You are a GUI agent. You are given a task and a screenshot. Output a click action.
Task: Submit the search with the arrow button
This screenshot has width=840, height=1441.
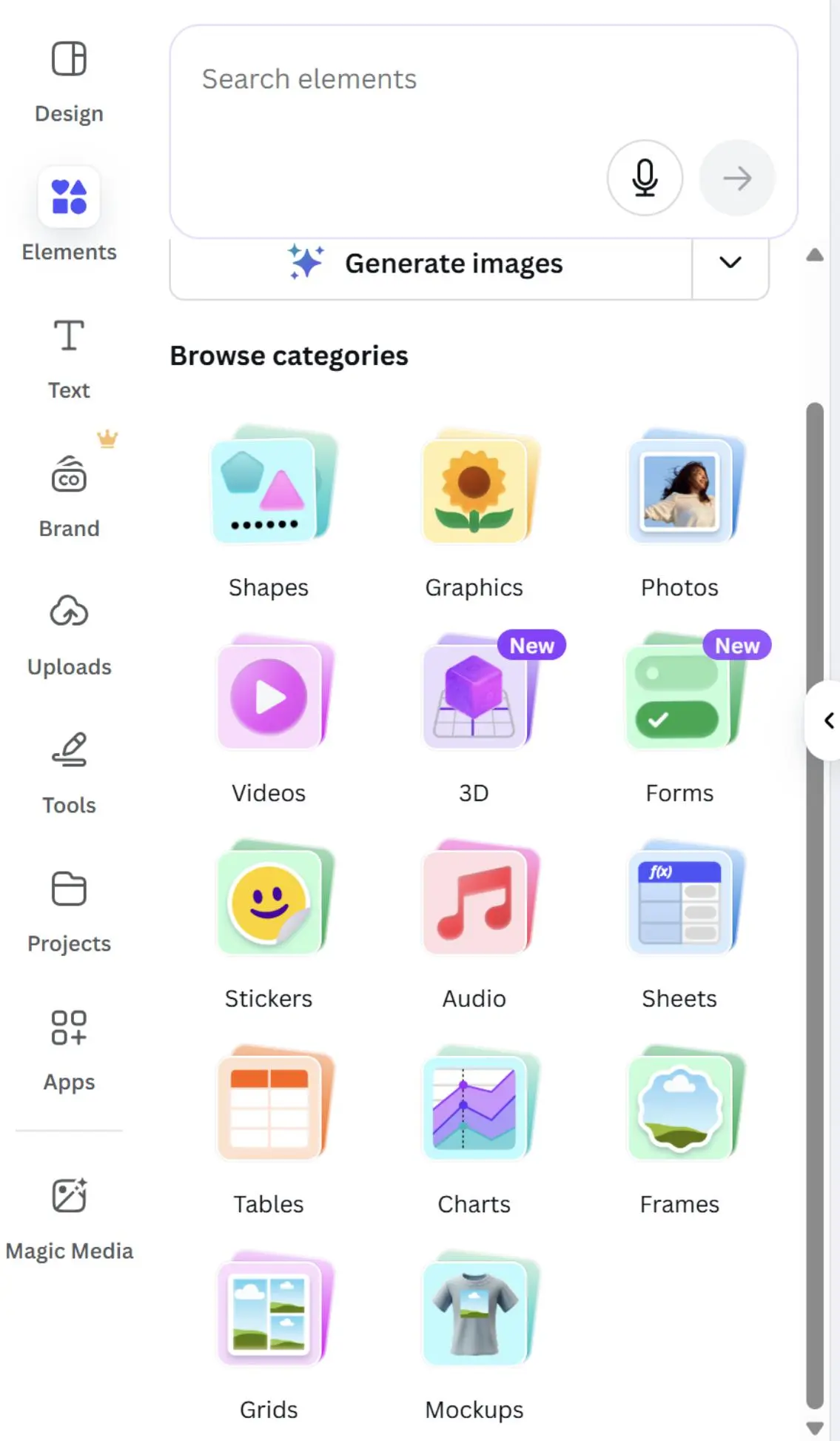(x=736, y=178)
